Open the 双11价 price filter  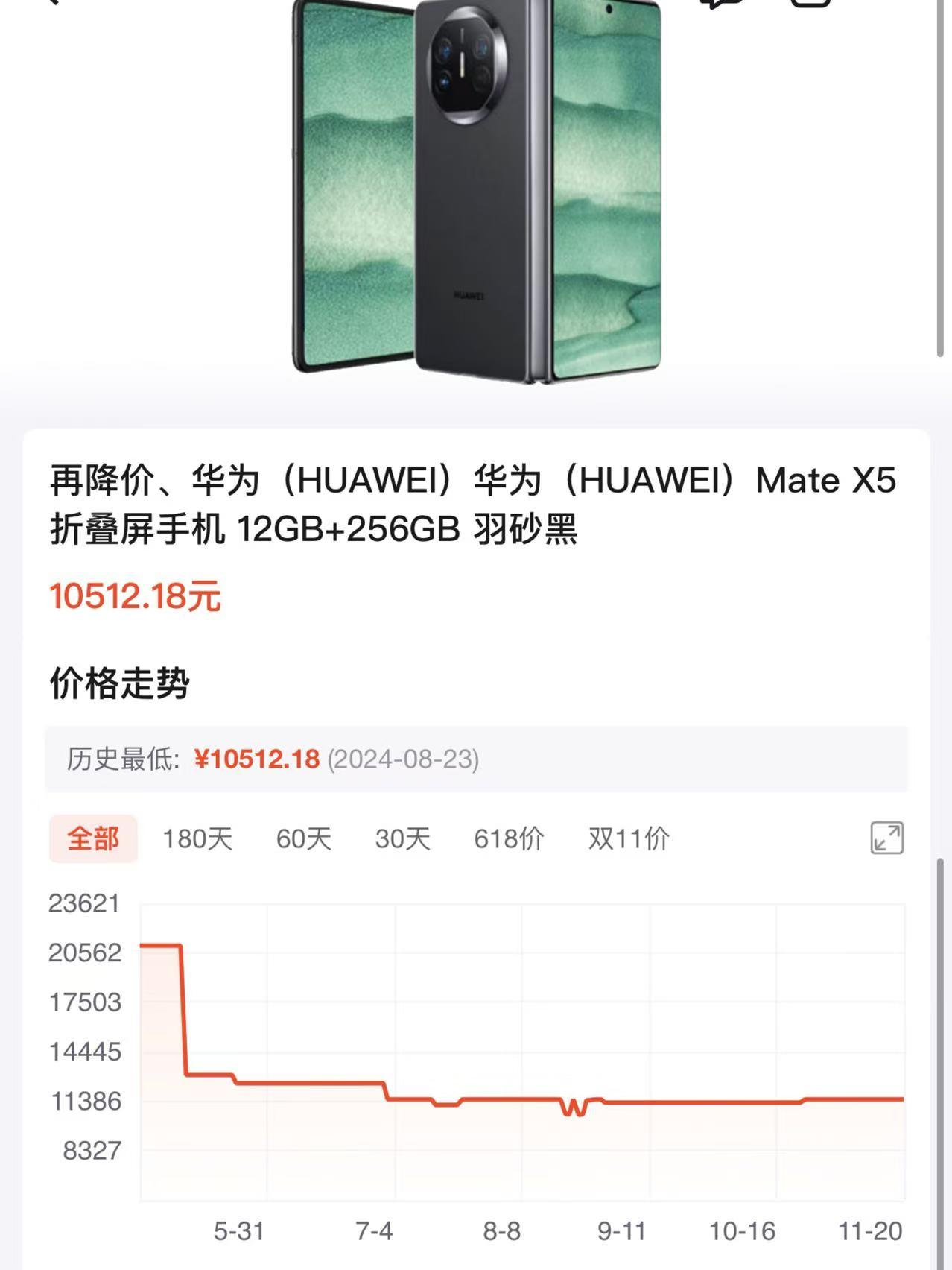628,838
